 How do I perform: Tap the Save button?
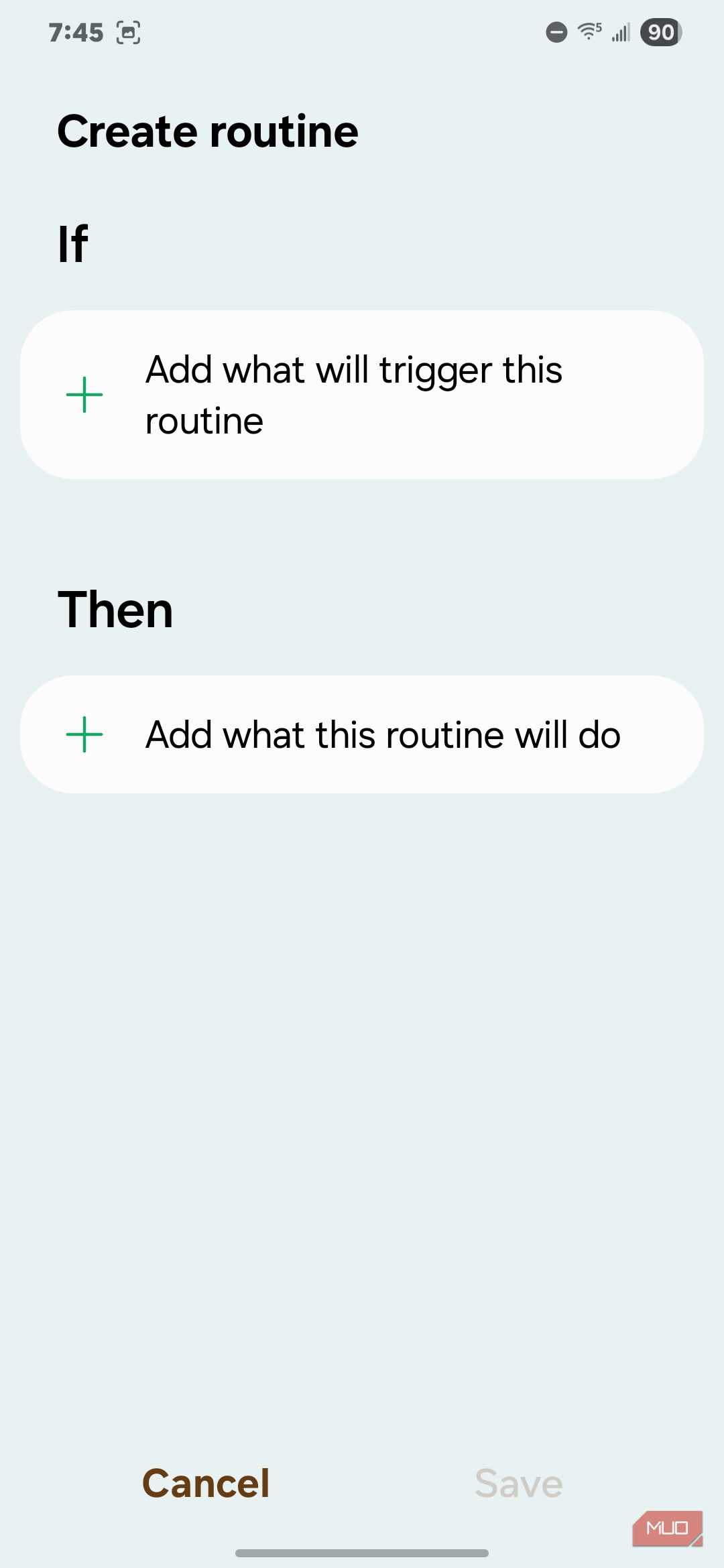pyautogui.click(x=518, y=1483)
